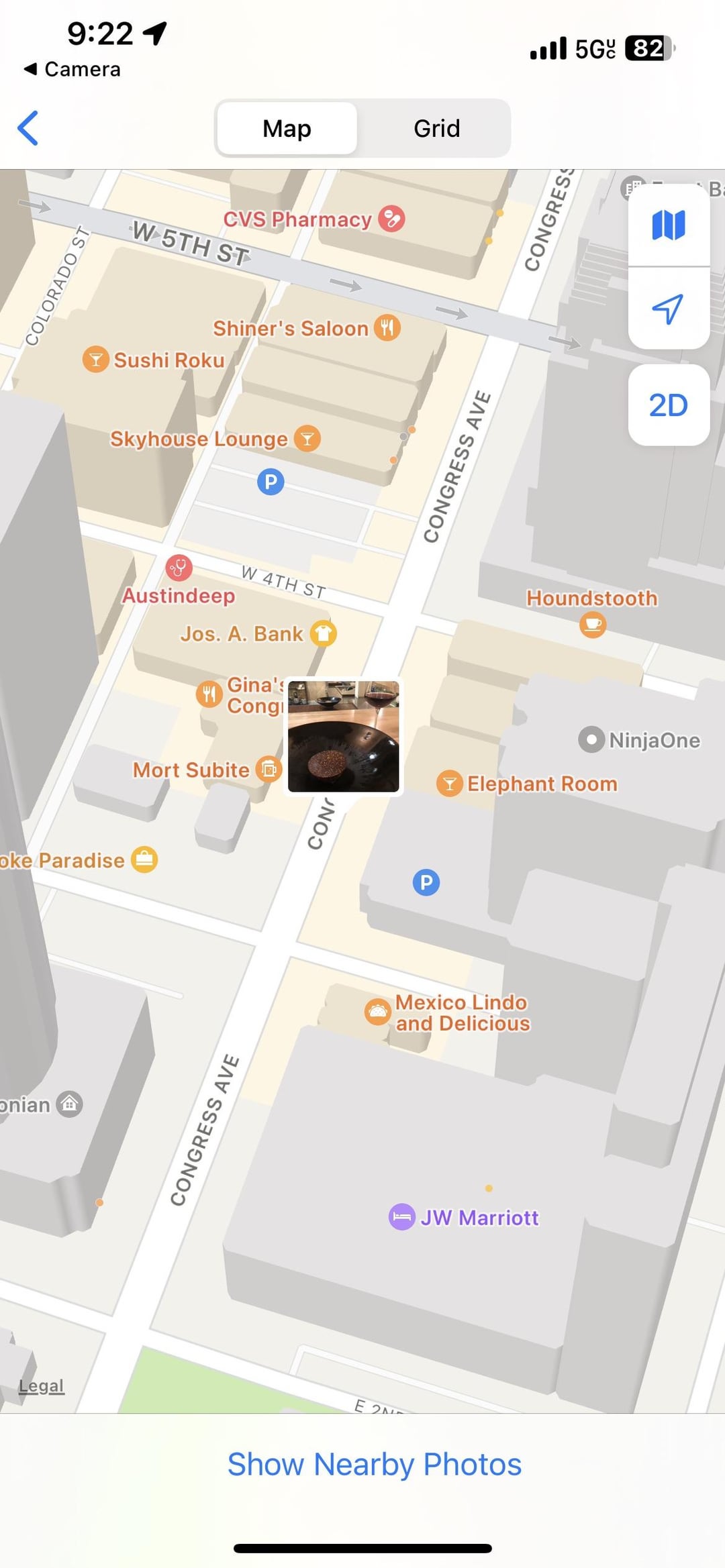Open the Legal link

tap(42, 1386)
